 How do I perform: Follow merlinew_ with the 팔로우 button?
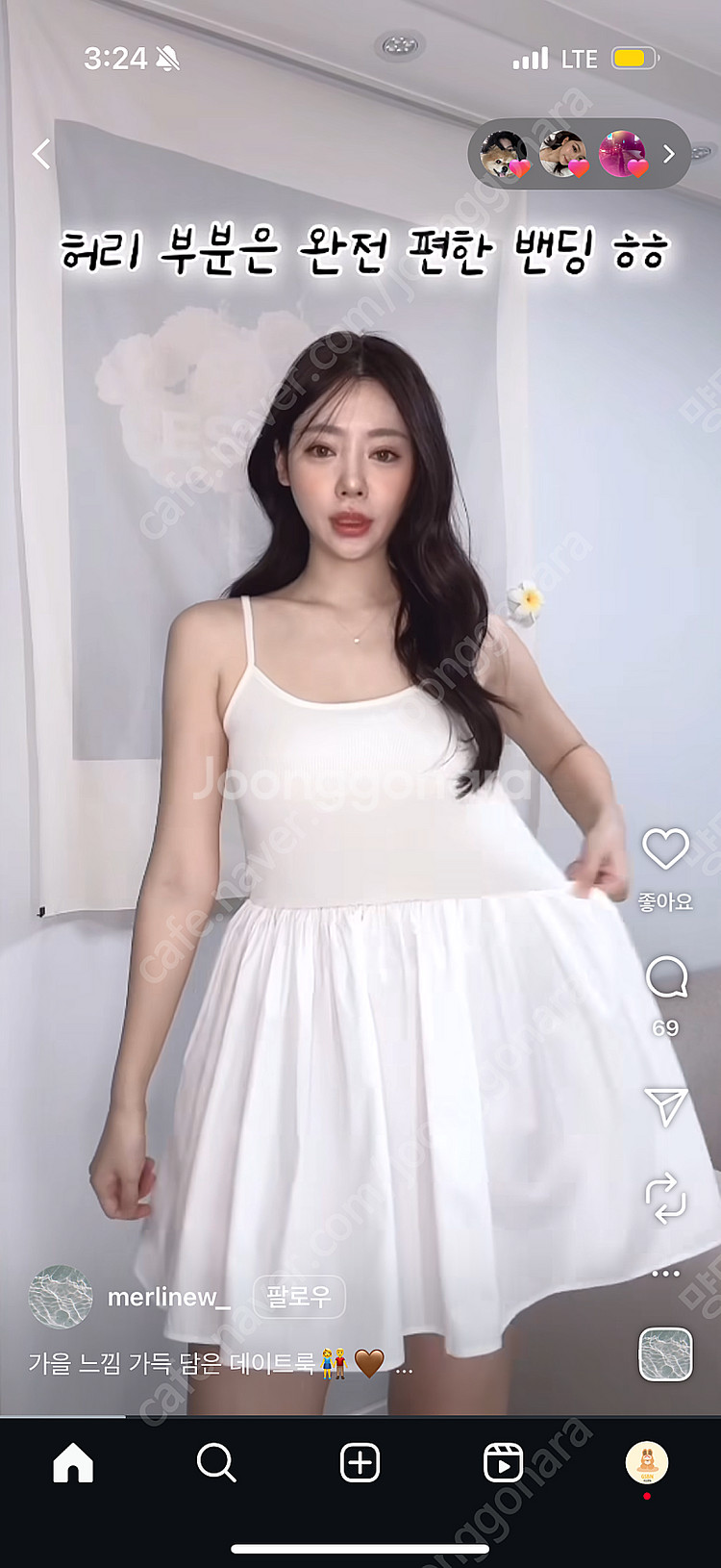coord(298,1297)
